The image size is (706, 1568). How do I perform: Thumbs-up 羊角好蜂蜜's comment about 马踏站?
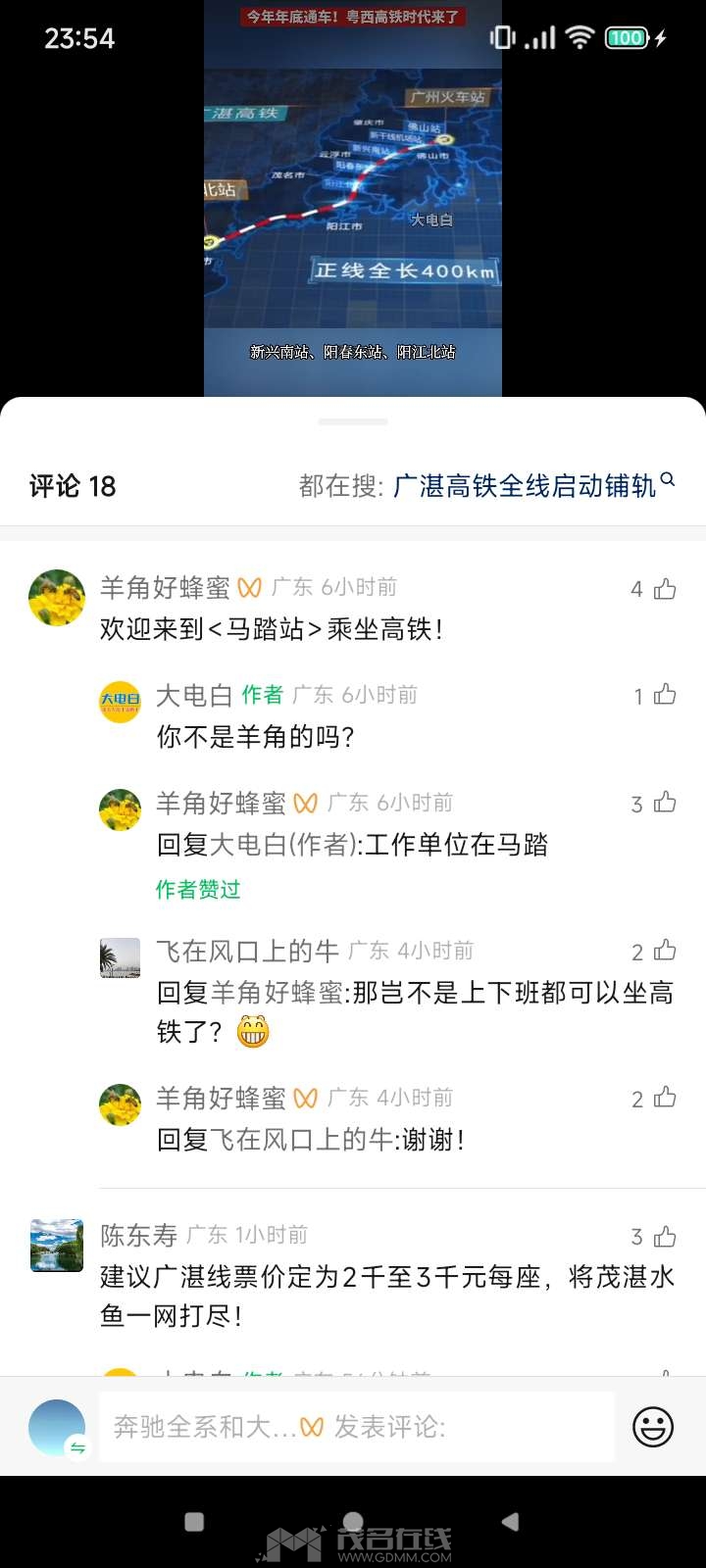click(x=663, y=587)
